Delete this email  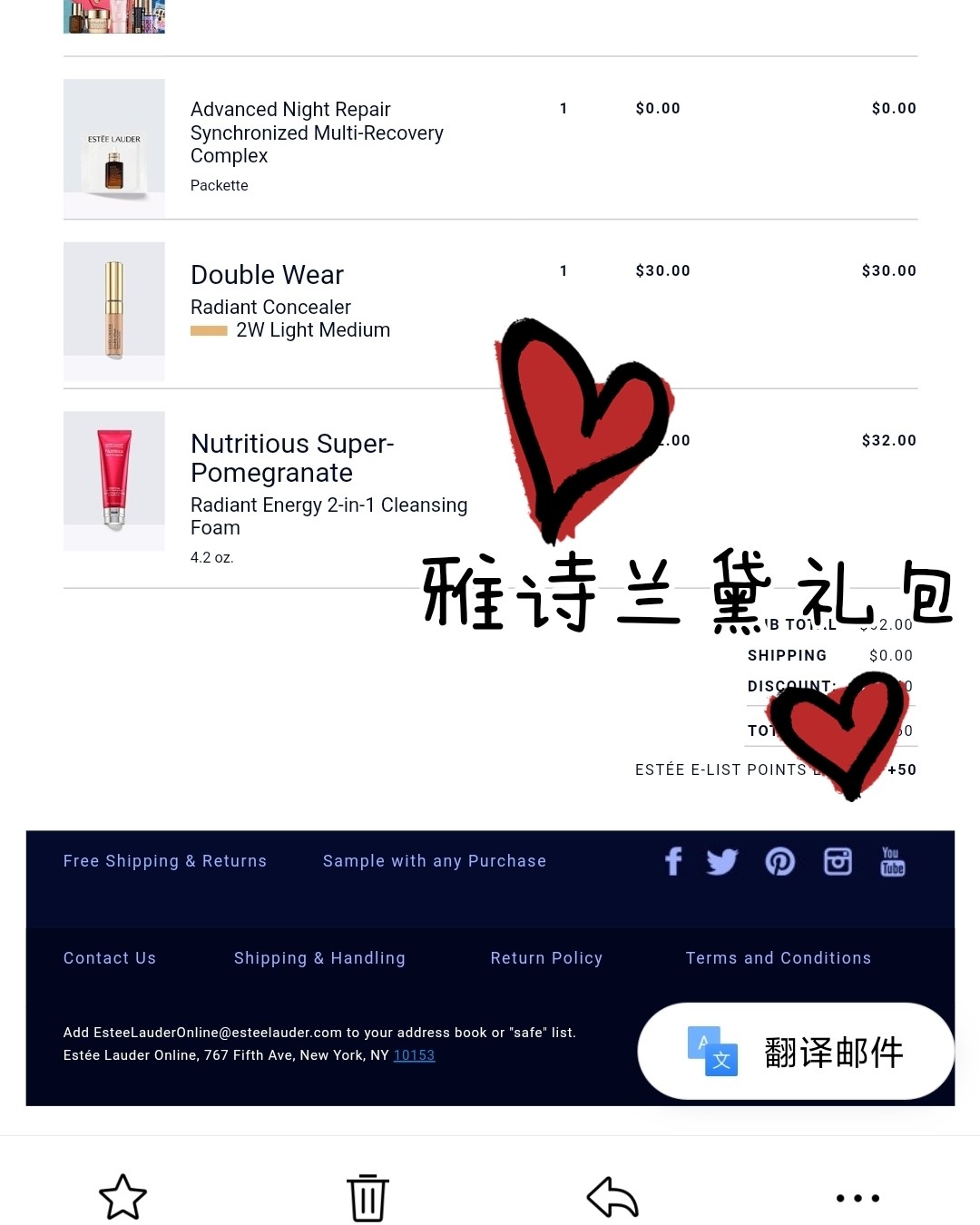[x=367, y=1198]
